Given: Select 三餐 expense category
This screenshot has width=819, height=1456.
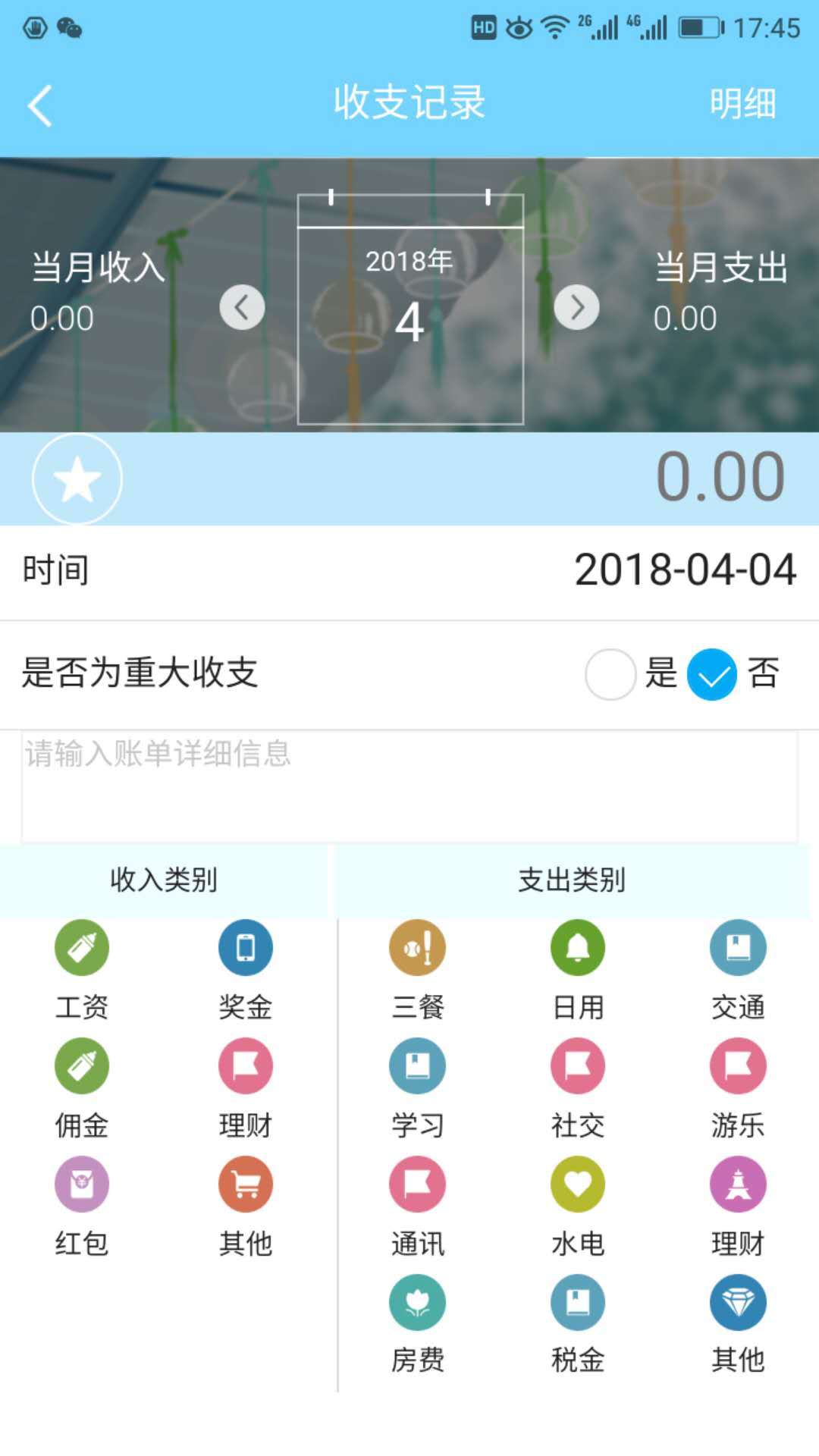Looking at the screenshot, I should 417,948.
